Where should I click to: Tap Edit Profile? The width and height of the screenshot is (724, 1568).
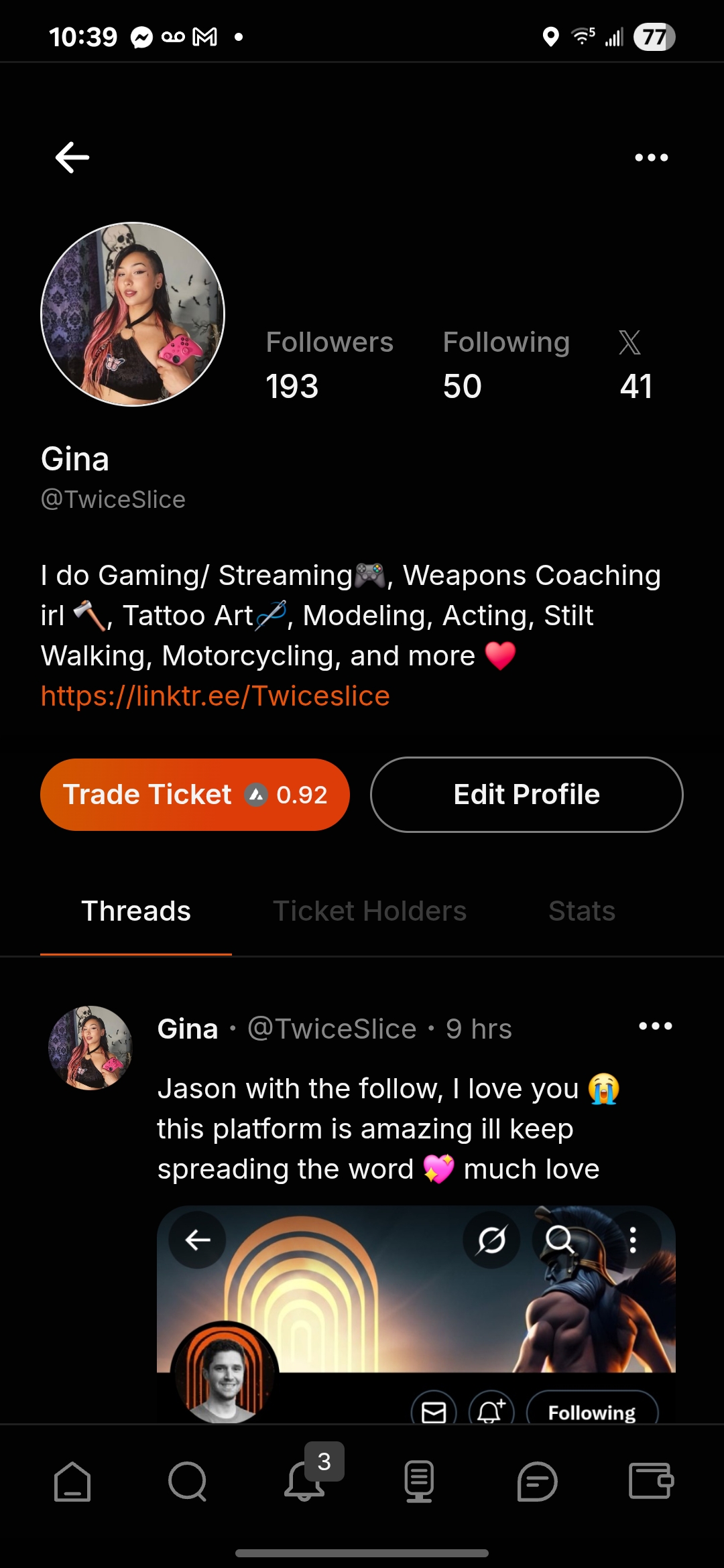[526, 795]
